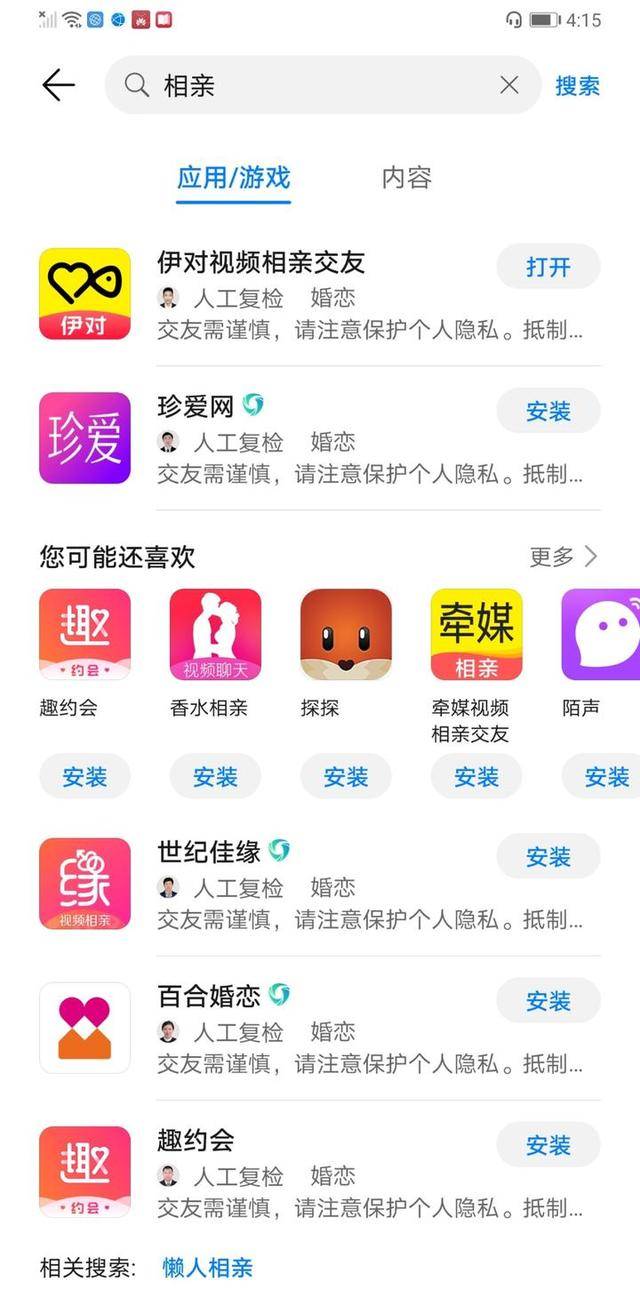This screenshot has height=1306, width=640.
Task: Install 世纪佳缘 from the results
Action: [x=548, y=857]
